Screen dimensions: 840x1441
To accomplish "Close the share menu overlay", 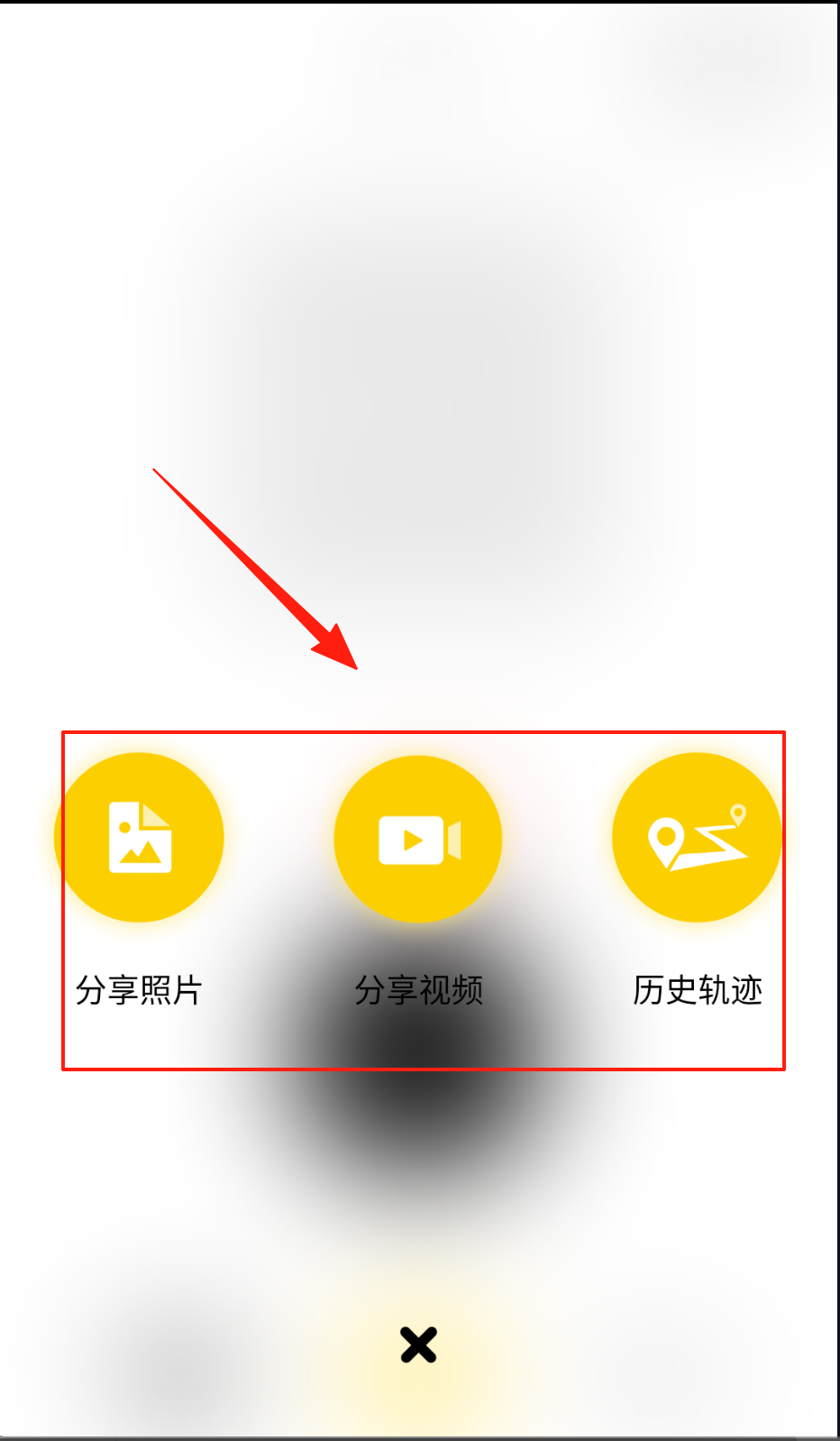I will pyautogui.click(x=418, y=1345).
